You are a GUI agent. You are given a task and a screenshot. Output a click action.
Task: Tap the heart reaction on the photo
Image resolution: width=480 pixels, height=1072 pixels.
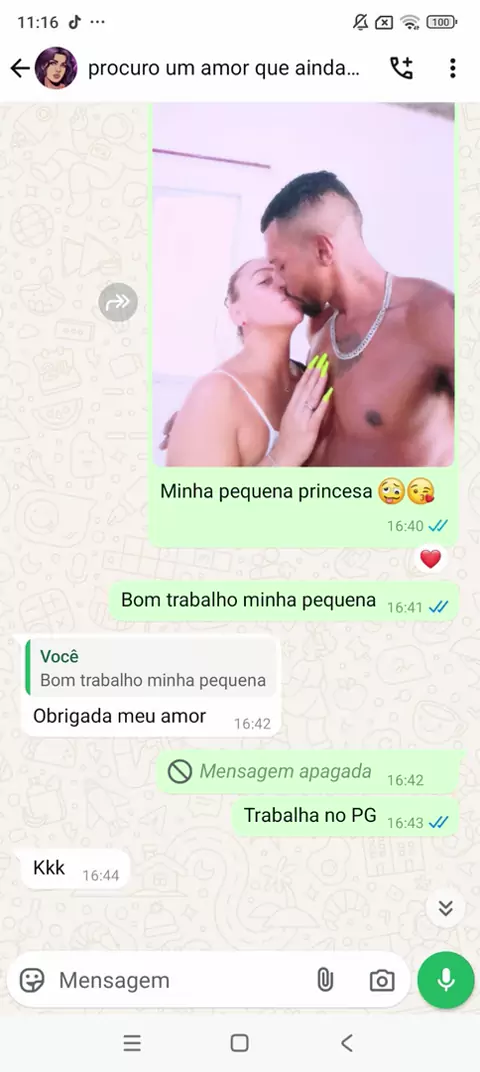tap(430, 559)
